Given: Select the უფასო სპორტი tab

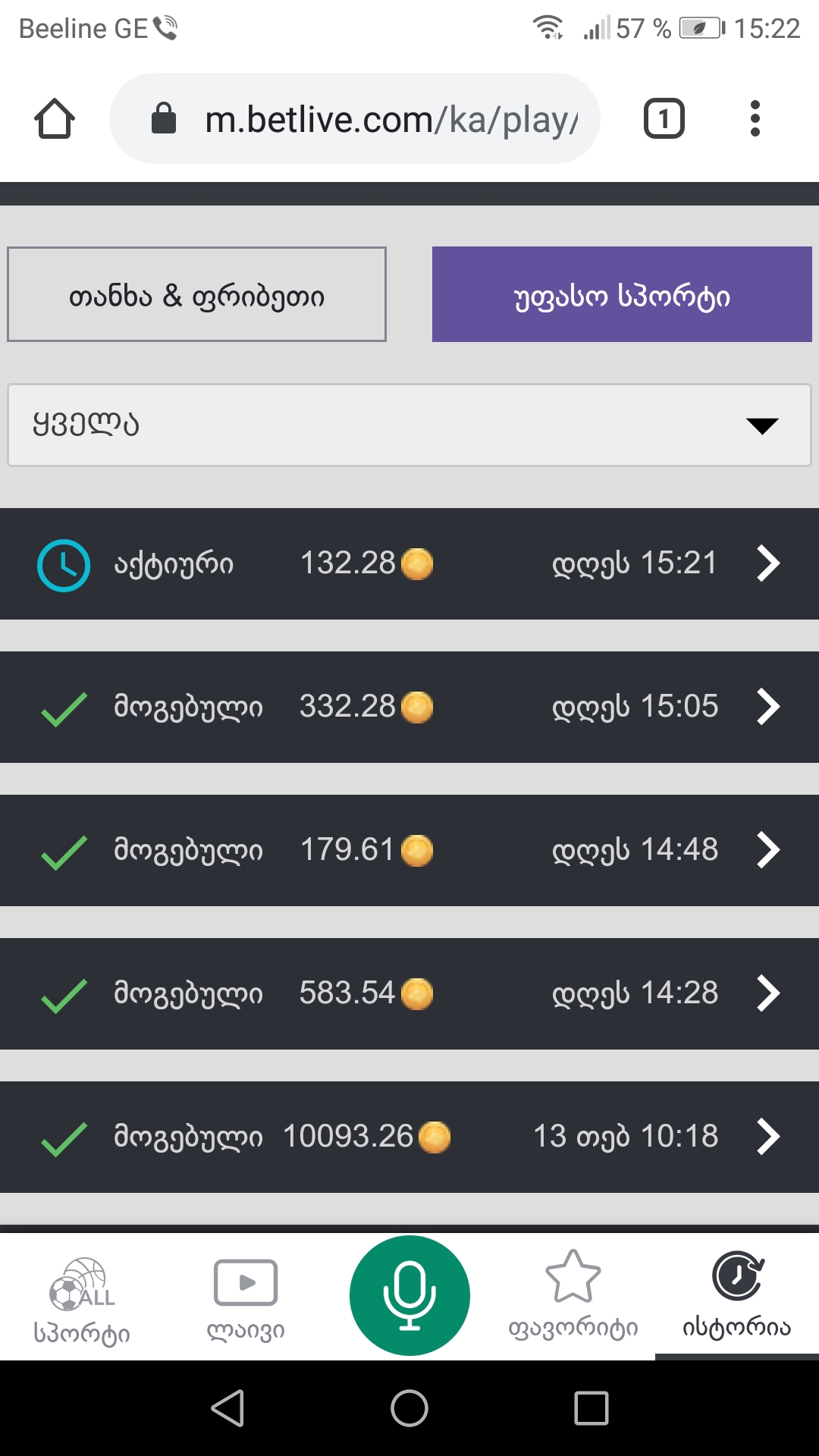Looking at the screenshot, I should point(622,295).
